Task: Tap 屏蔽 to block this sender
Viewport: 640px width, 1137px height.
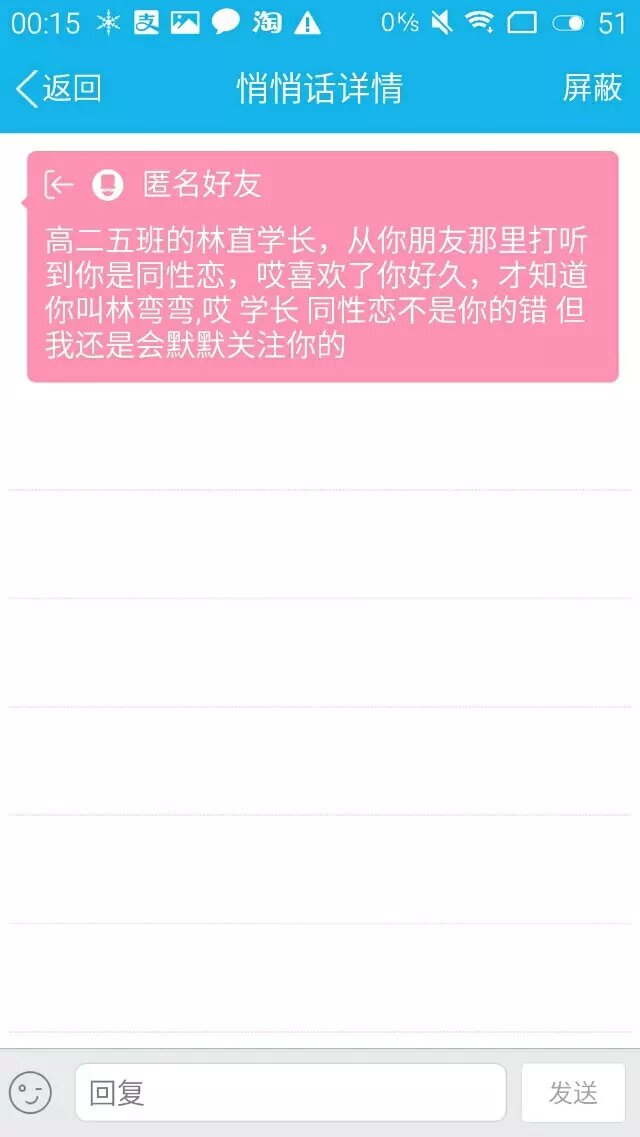Action: (592, 88)
